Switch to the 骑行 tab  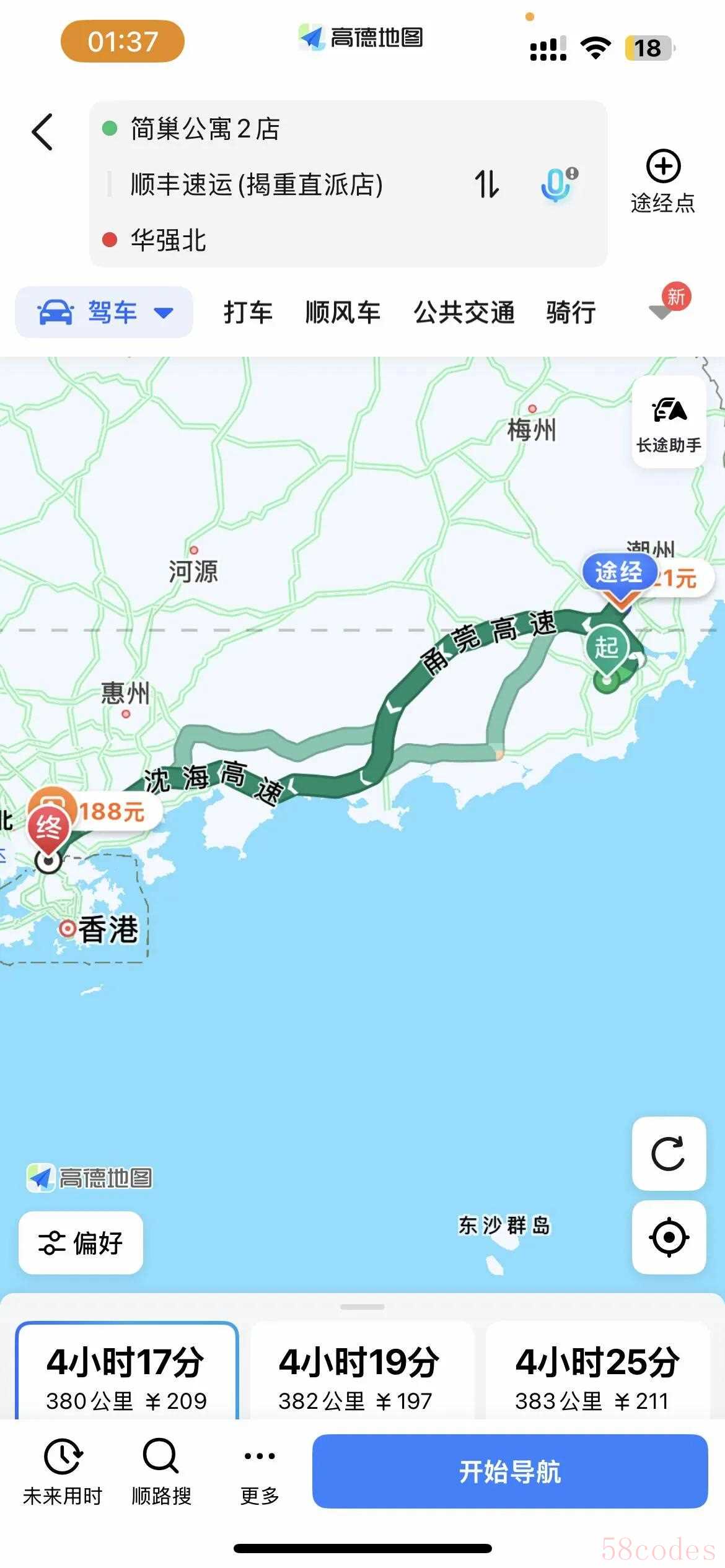[571, 312]
